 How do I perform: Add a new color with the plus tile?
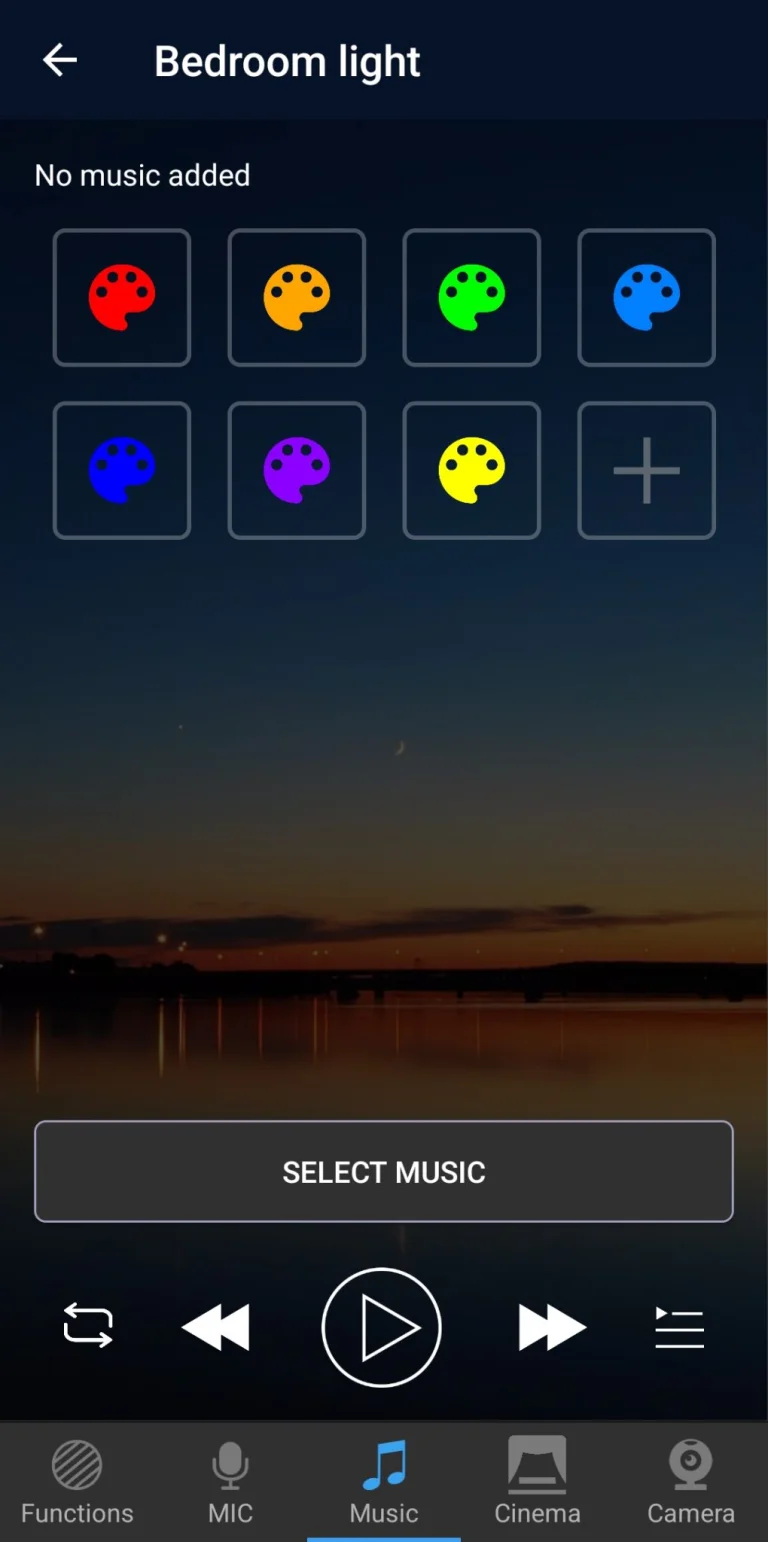tap(647, 470)
